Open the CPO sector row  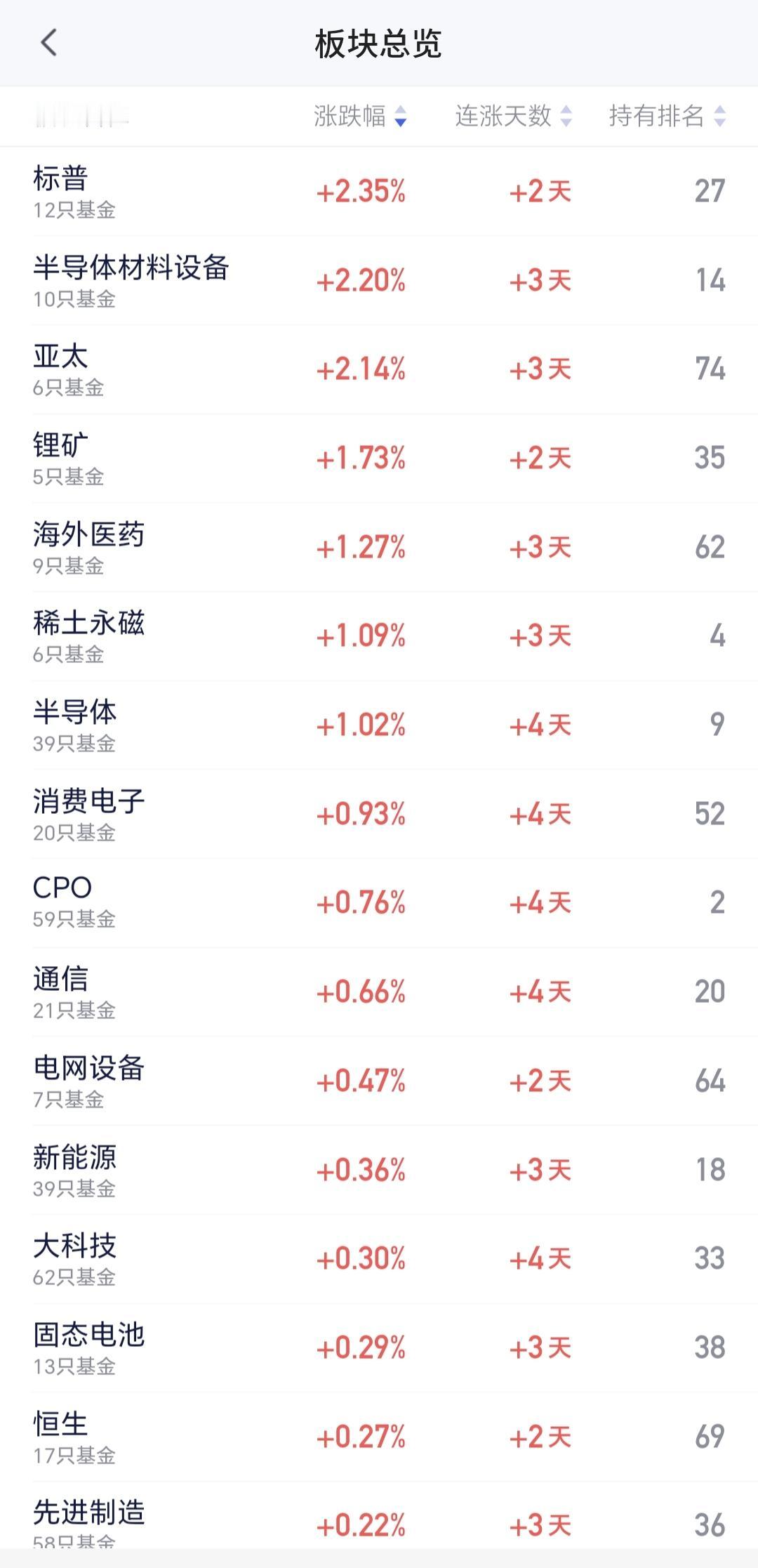coord(379,903)
